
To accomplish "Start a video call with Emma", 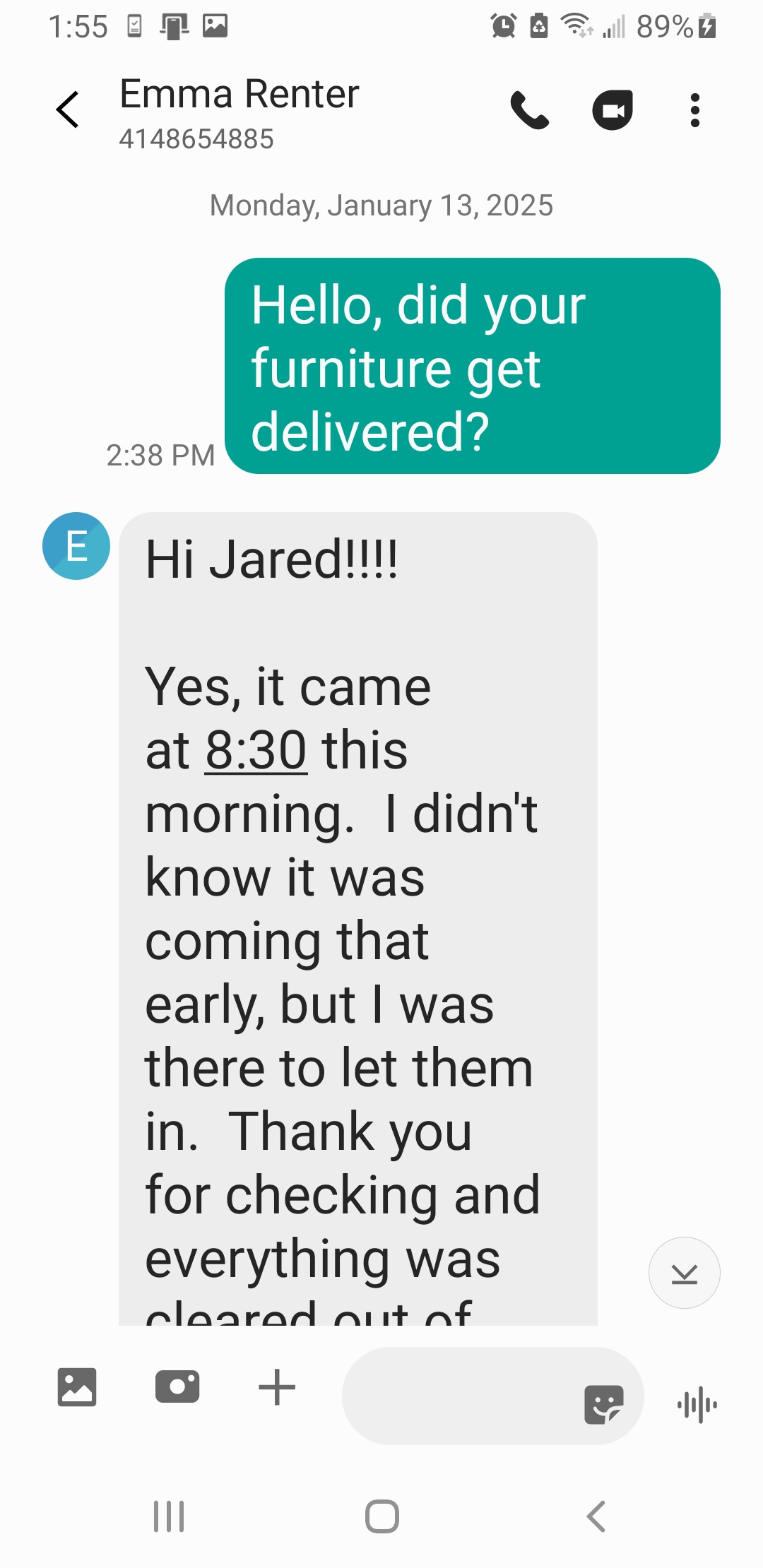I will 612,110.
